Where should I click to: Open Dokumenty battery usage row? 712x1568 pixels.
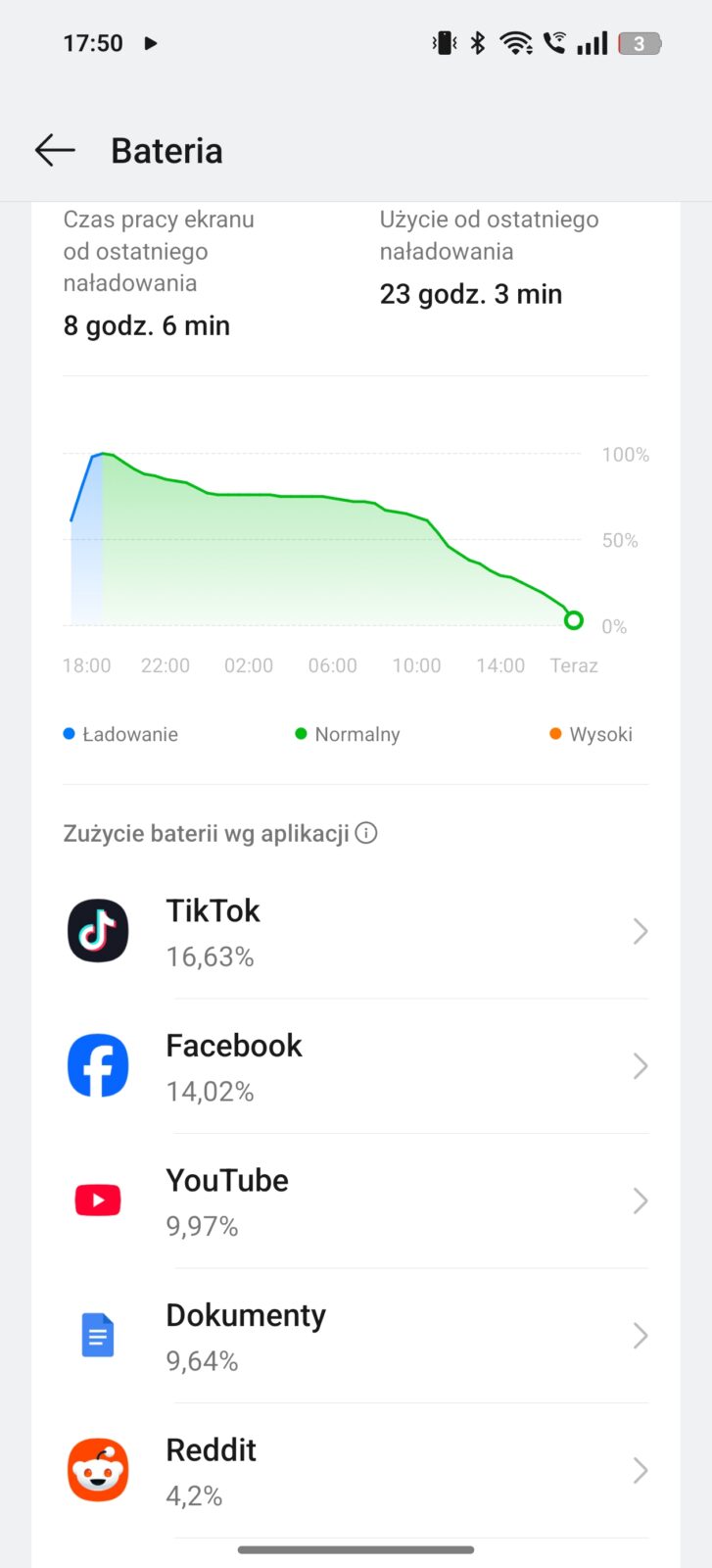coord(356,1336)
